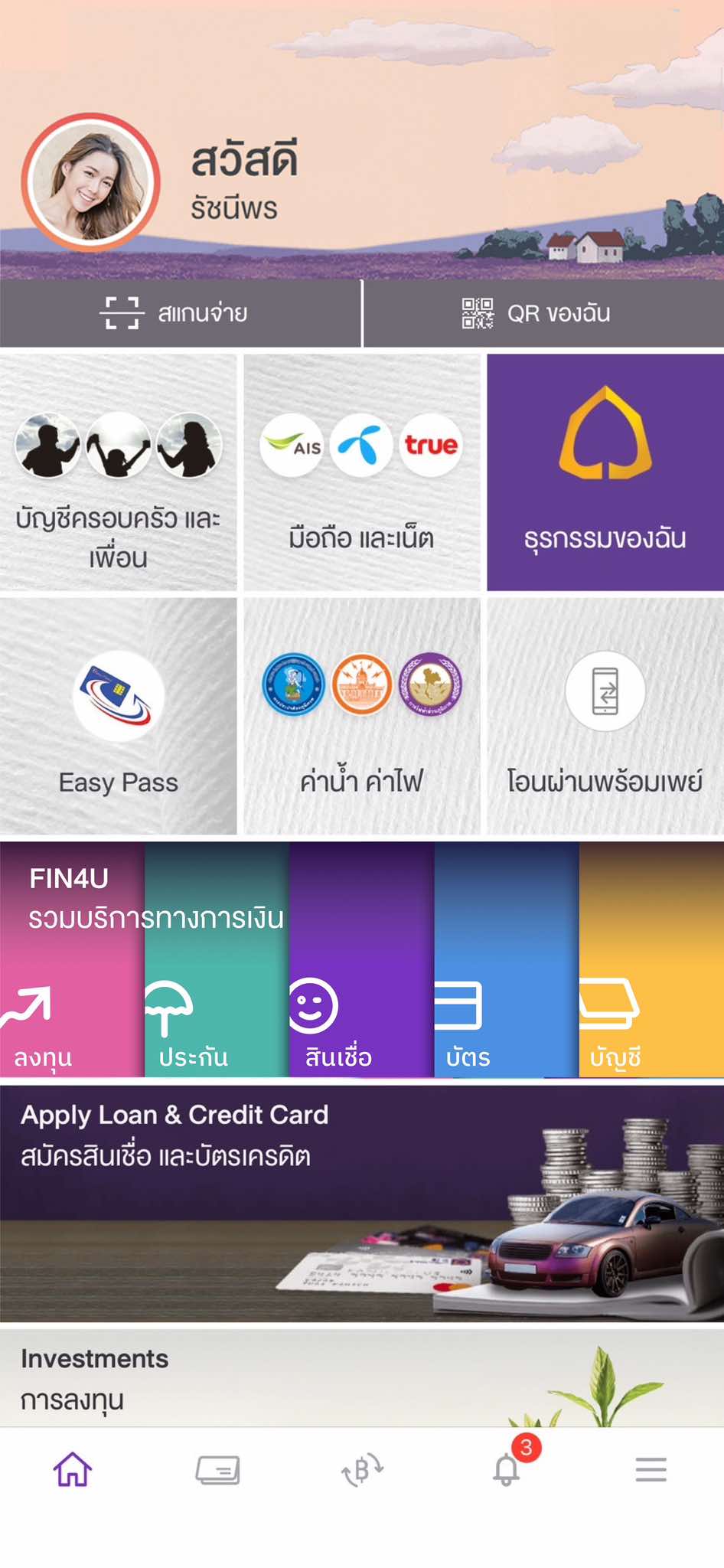Screen dimensions: 724x1568
Task: Open บัญชีครอบครัว และเพื่อน family accounts
Action: [x=119, y=471]
